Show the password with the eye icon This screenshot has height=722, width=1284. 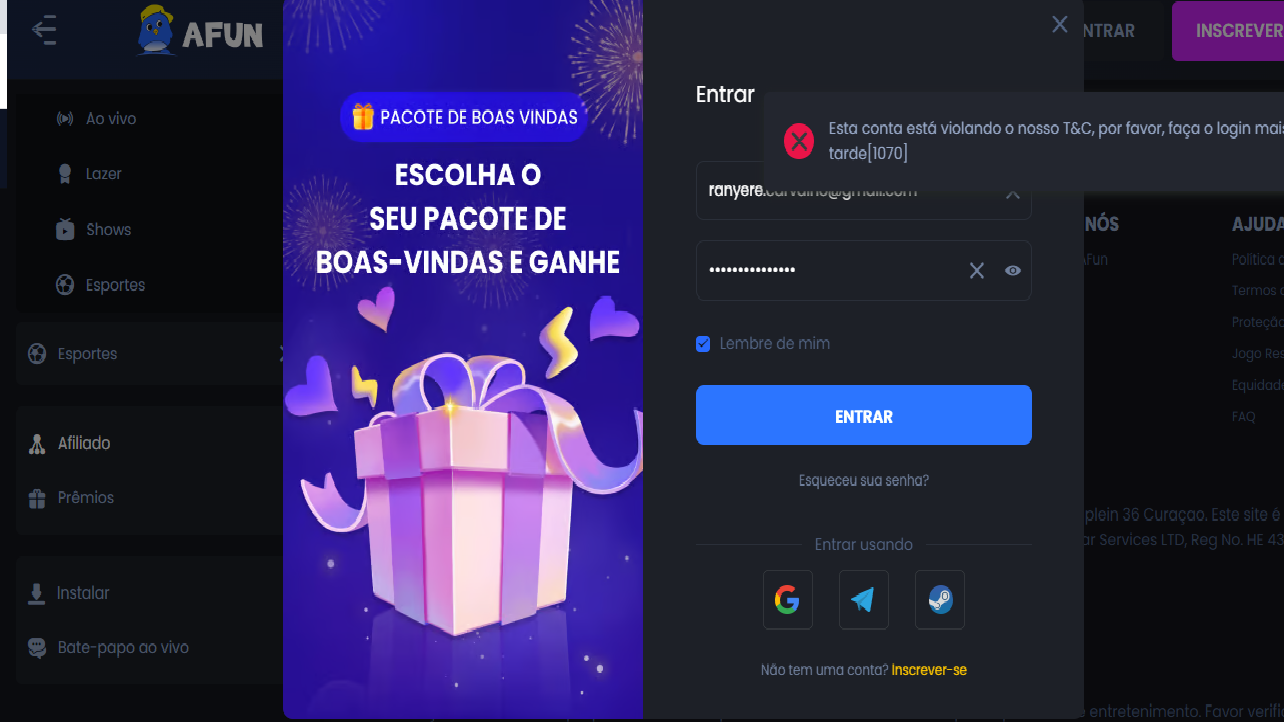coord(1013,270)
